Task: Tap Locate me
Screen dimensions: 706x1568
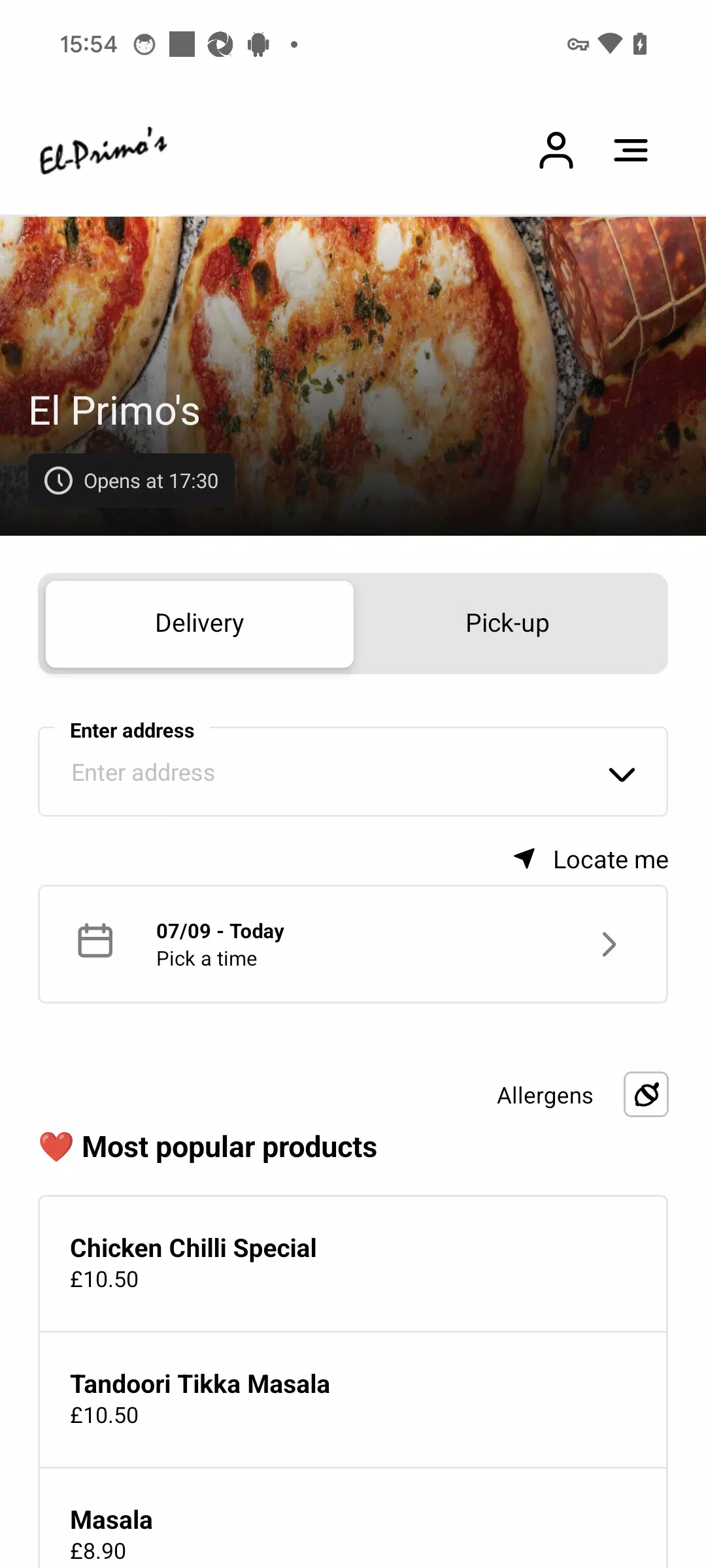Action: (592, 859)
